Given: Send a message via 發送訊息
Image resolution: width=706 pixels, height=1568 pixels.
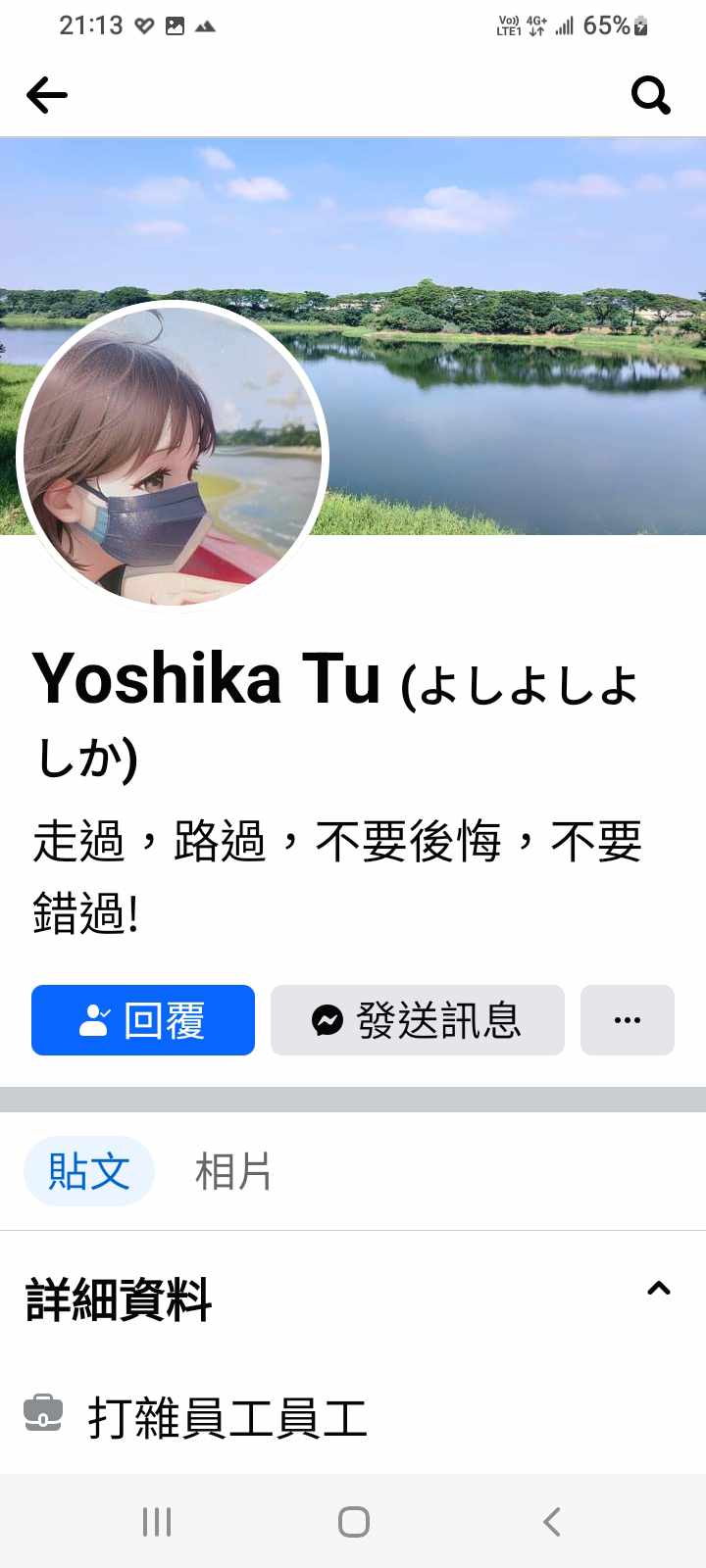Looking at the screenshot, I should point(418,1020).
